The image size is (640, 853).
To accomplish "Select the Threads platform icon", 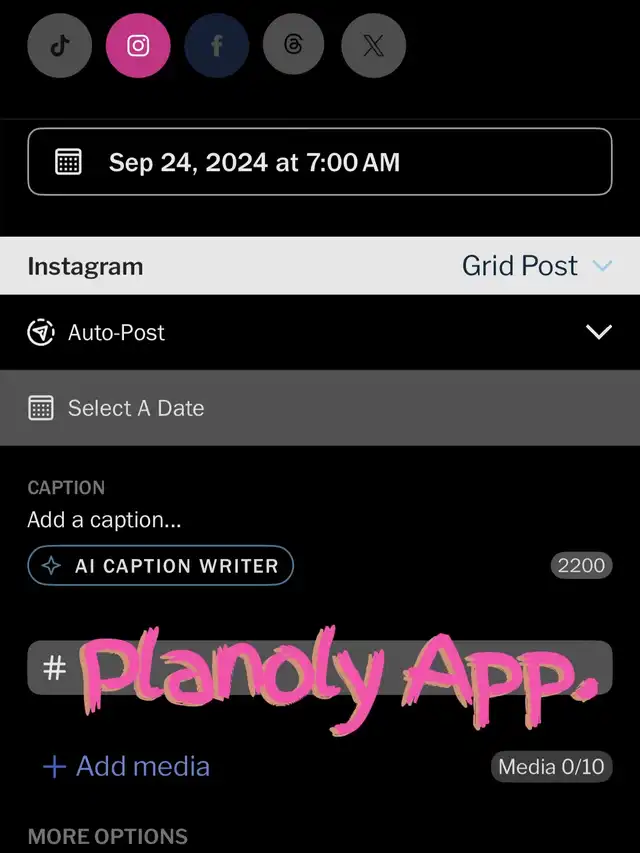I will [294, 46].
